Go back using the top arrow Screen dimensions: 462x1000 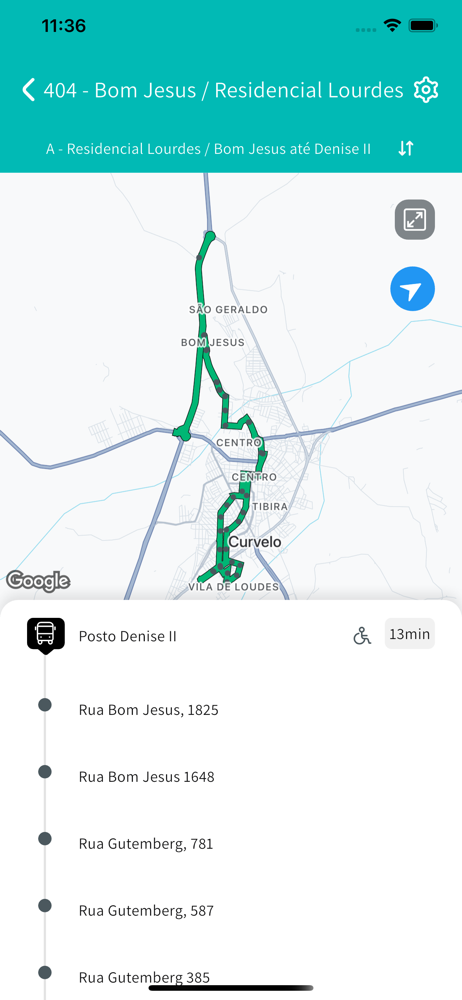29,90
